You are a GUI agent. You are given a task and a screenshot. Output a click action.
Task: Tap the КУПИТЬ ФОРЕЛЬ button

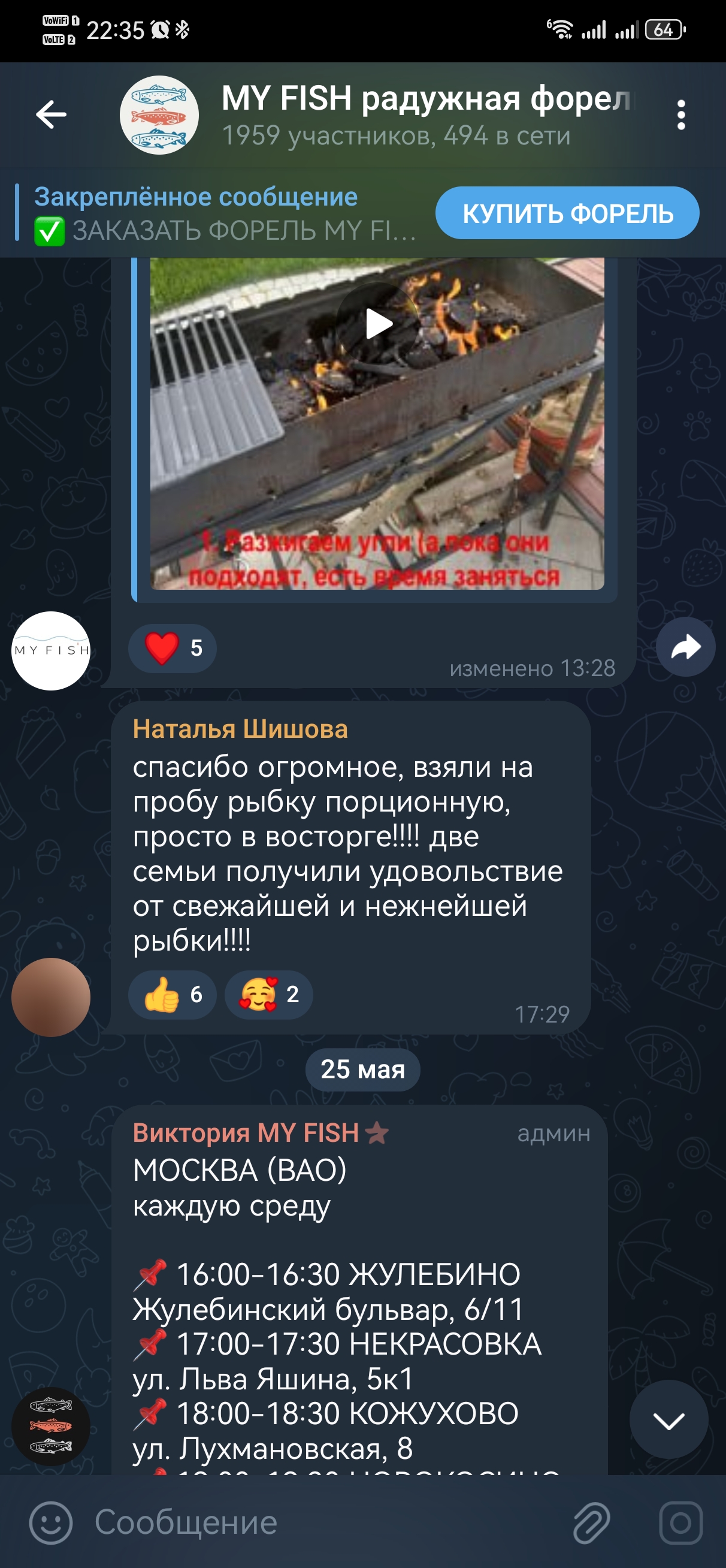point(567,213)
